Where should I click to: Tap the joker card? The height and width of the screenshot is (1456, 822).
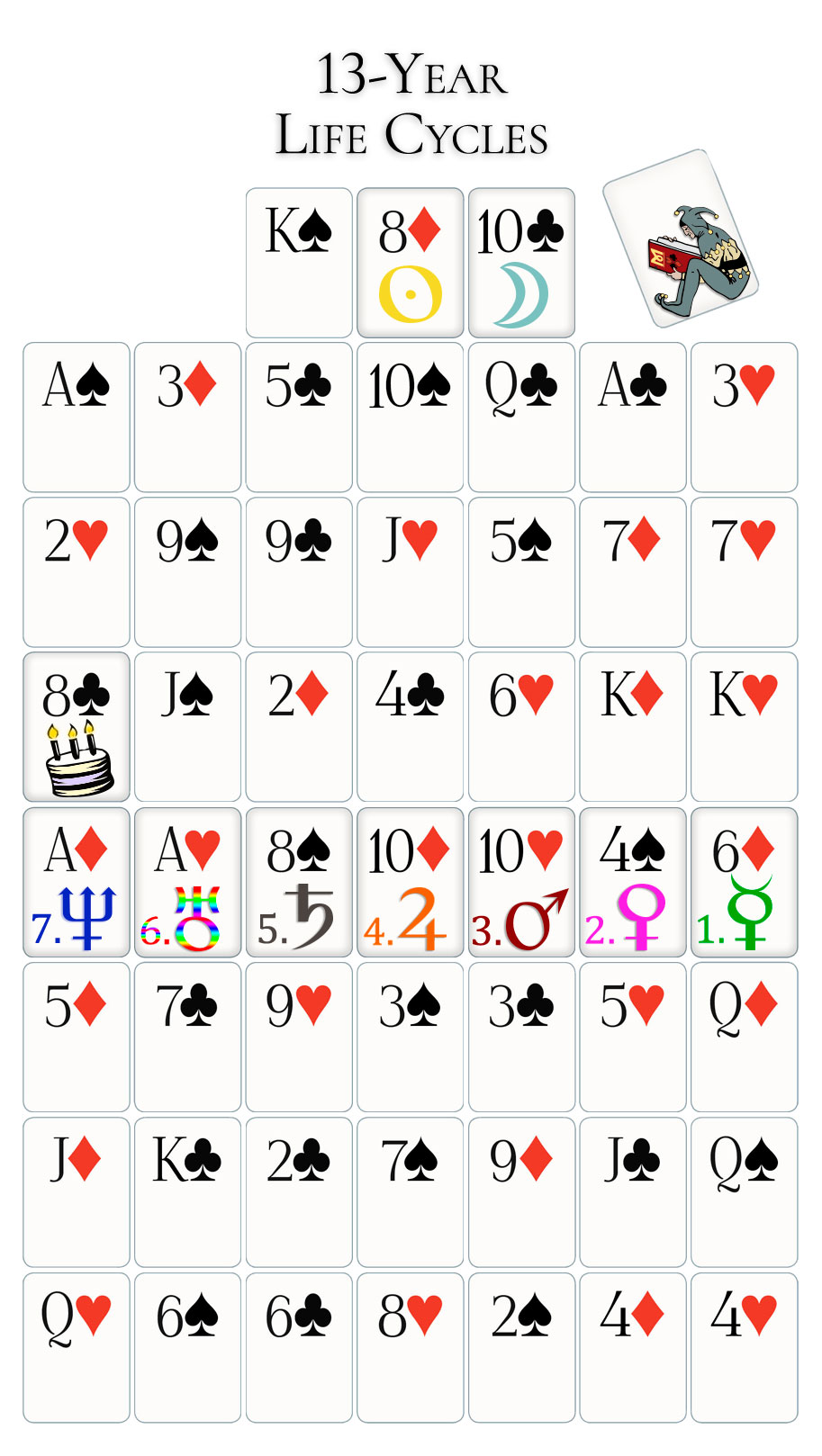[681, 238]
